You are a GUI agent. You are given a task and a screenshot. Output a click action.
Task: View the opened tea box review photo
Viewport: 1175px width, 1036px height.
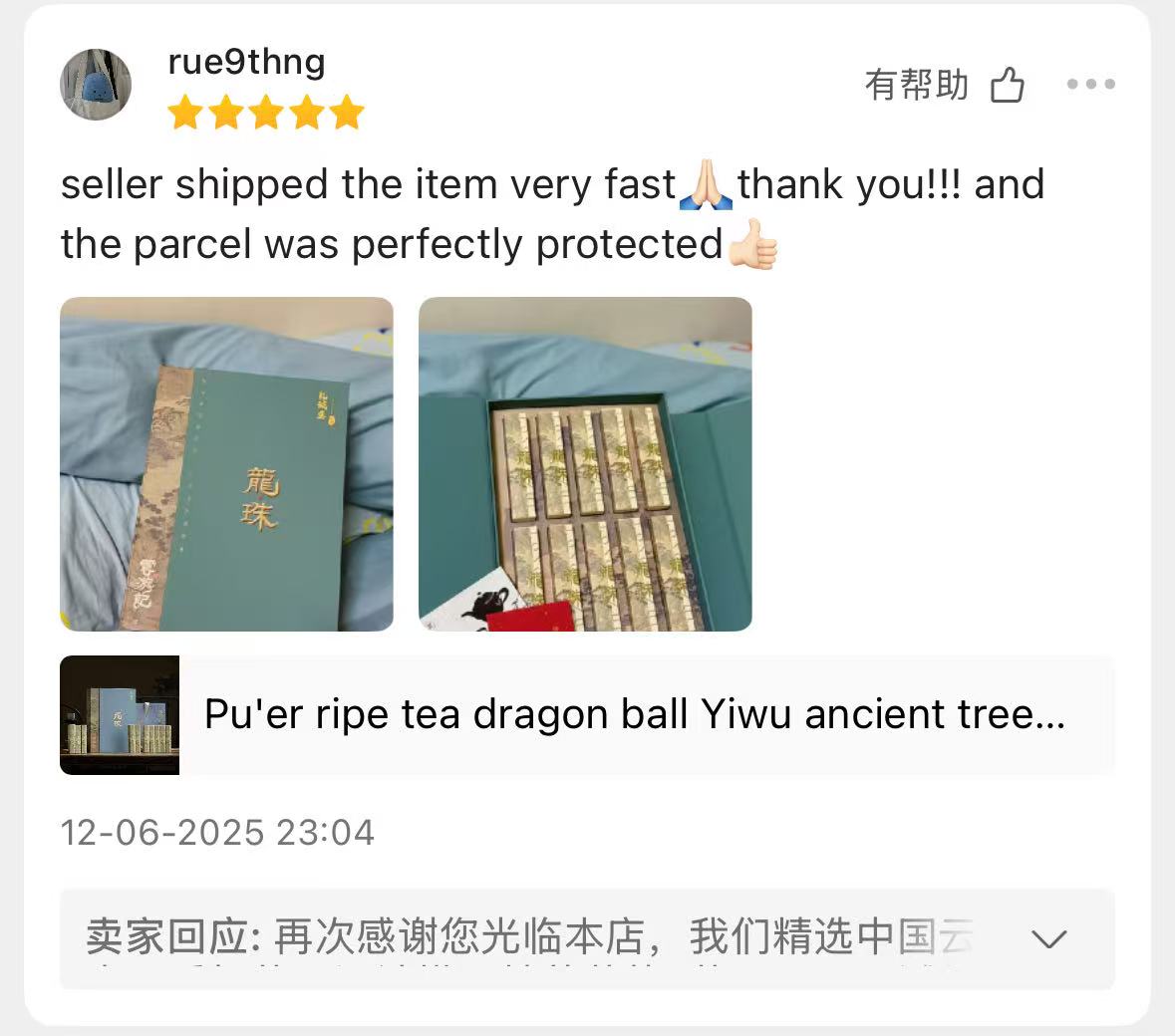[585, 463]
